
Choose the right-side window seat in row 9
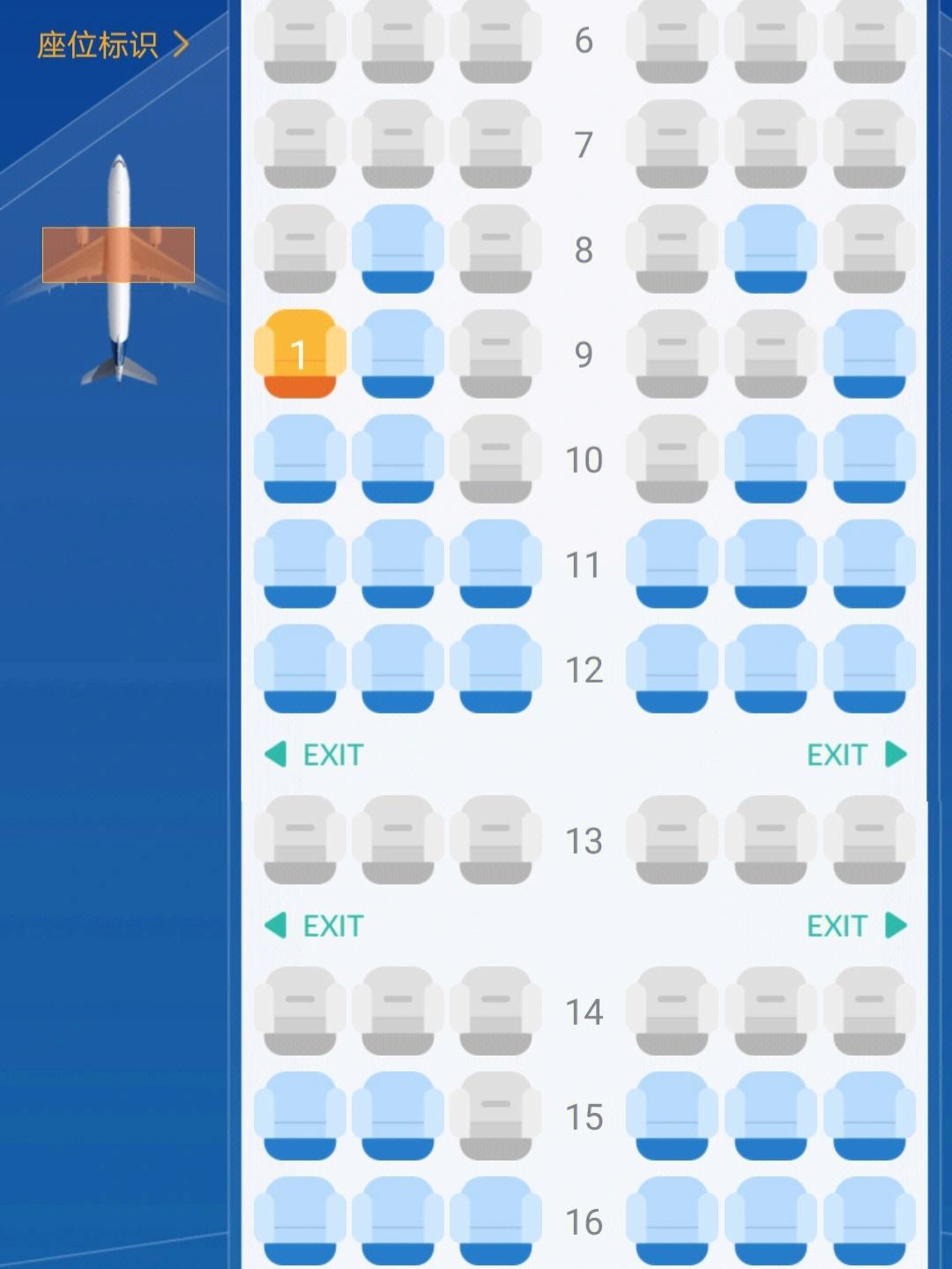tap(869, 354)
